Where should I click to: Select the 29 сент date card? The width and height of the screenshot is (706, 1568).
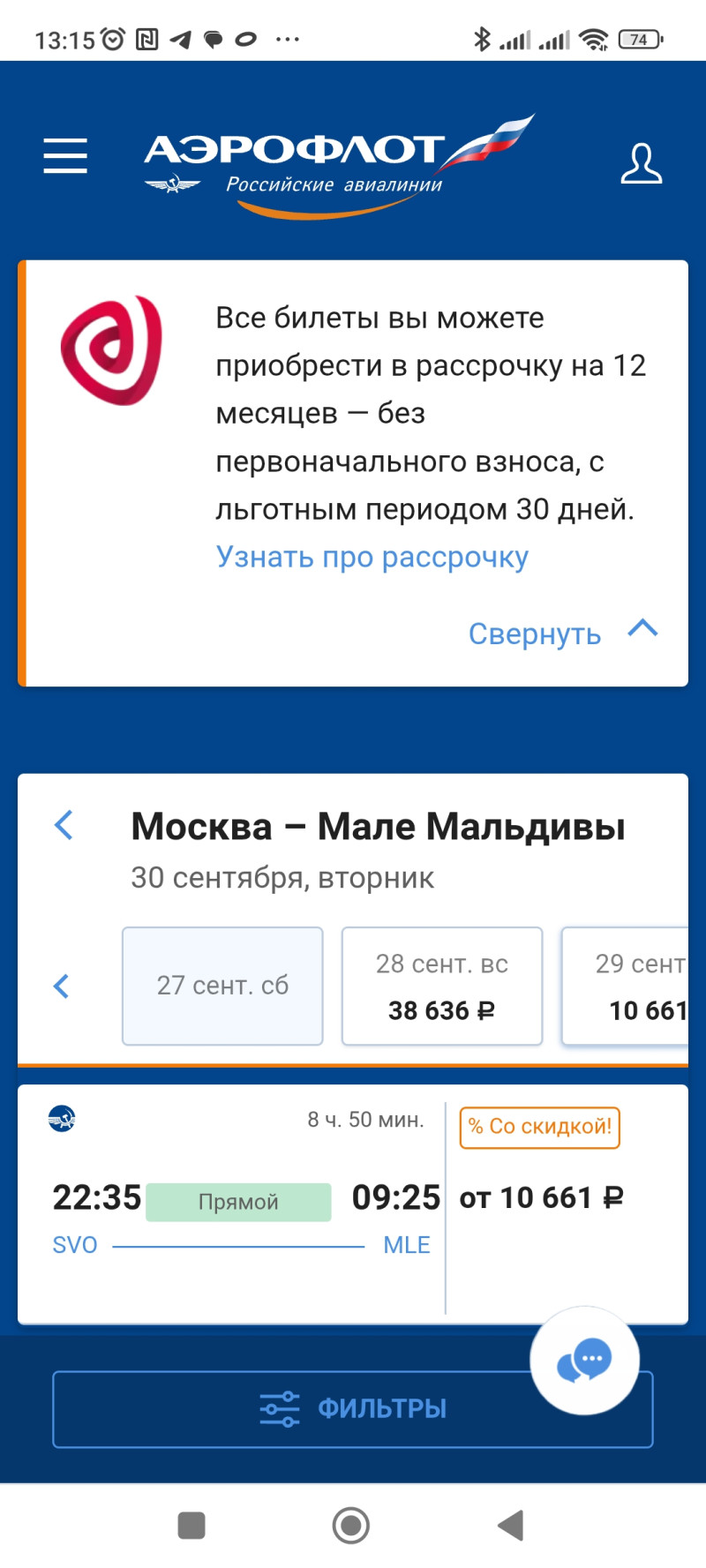(631, 986)
